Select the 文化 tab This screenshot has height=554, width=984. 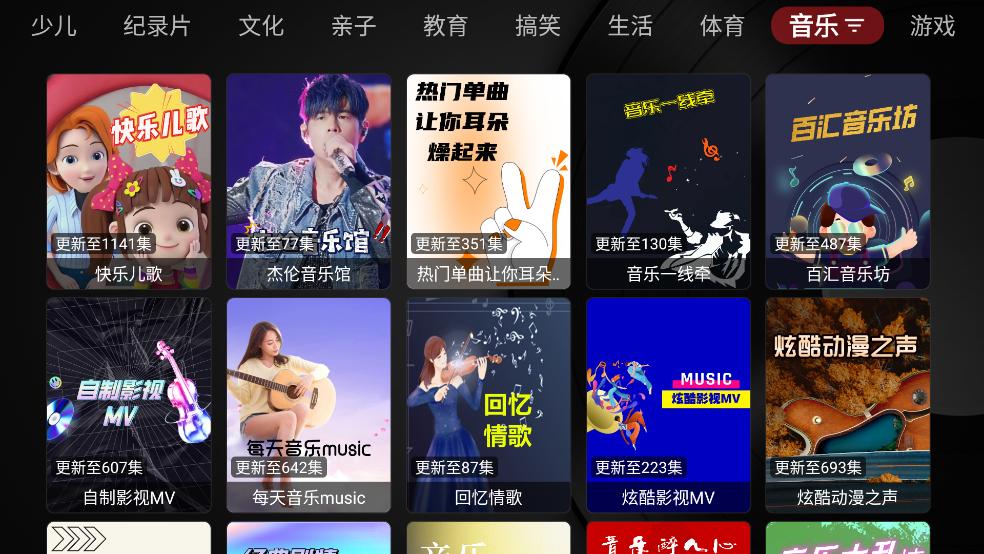click(261, 26)
